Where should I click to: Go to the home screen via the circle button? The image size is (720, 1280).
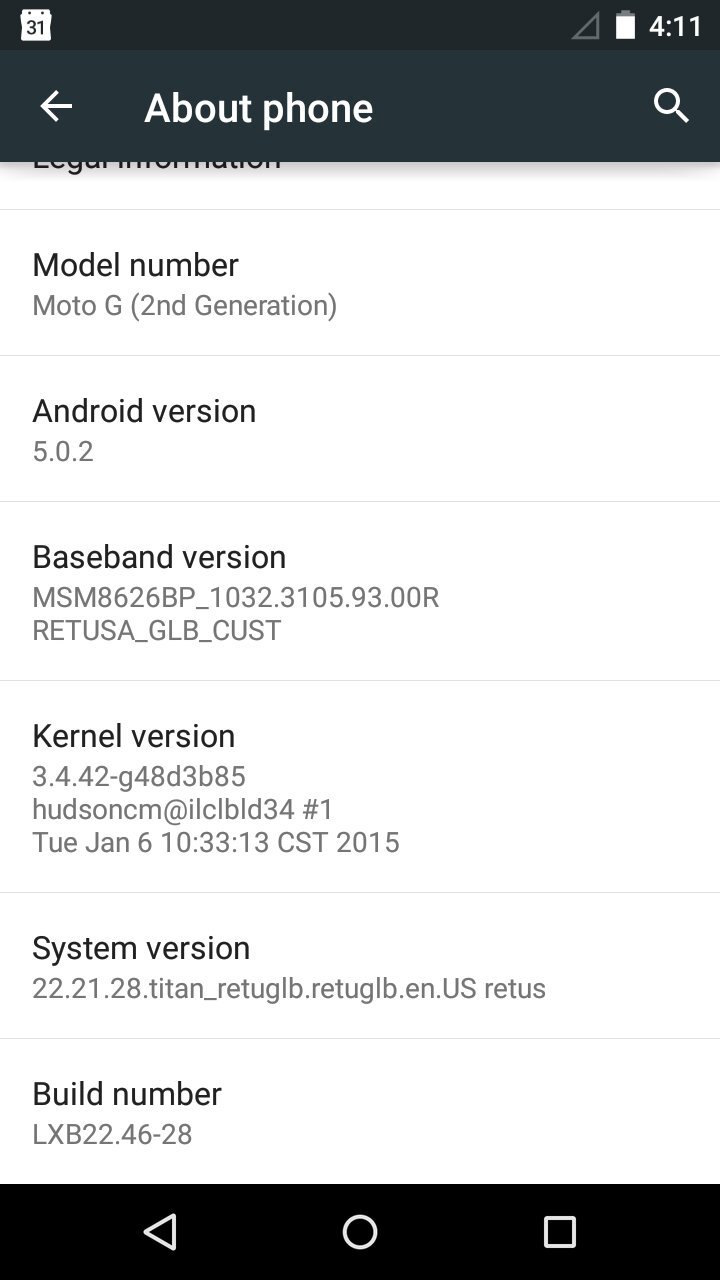tap(360, 1232)
